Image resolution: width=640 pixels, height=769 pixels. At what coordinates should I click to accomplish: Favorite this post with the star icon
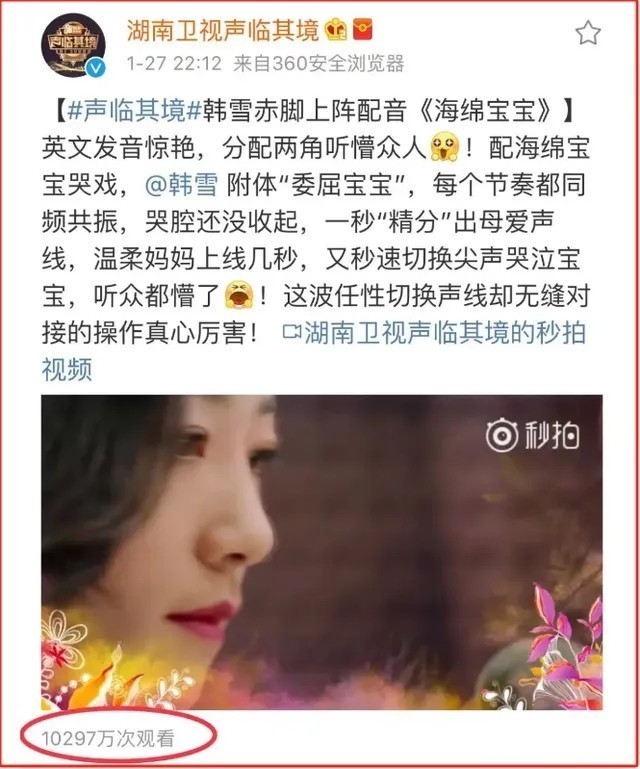click(588, 33)
